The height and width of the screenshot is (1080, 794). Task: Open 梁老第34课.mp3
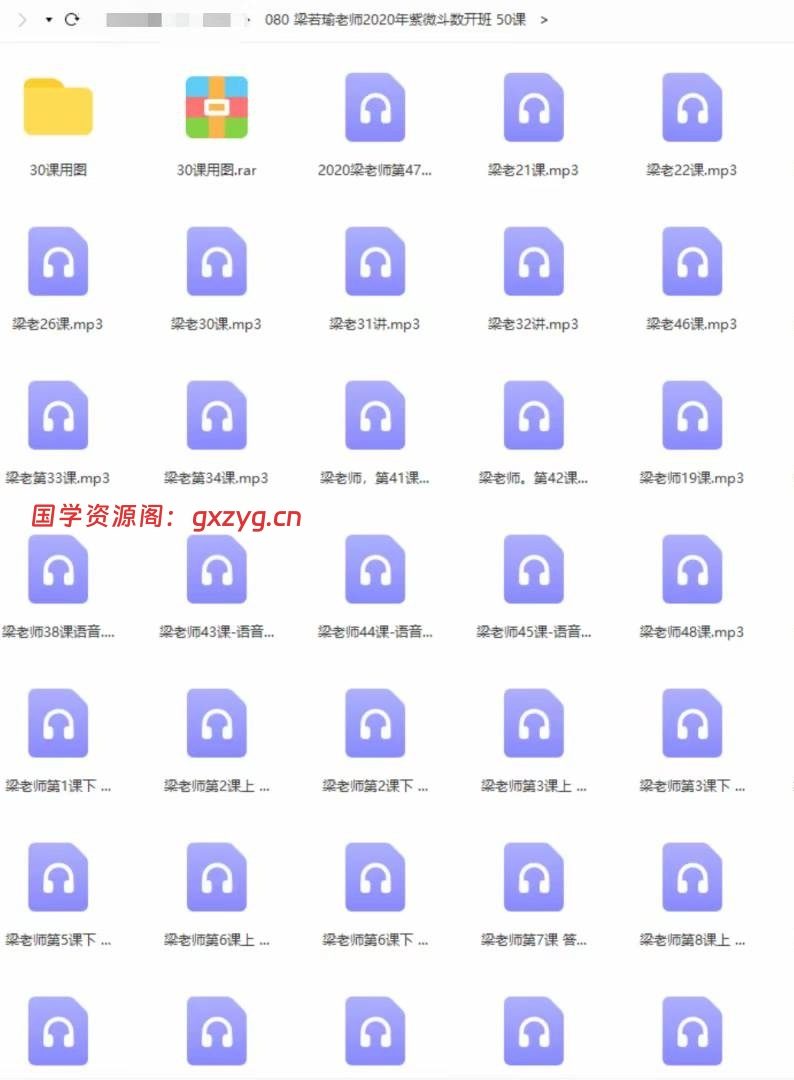[216, 416]
